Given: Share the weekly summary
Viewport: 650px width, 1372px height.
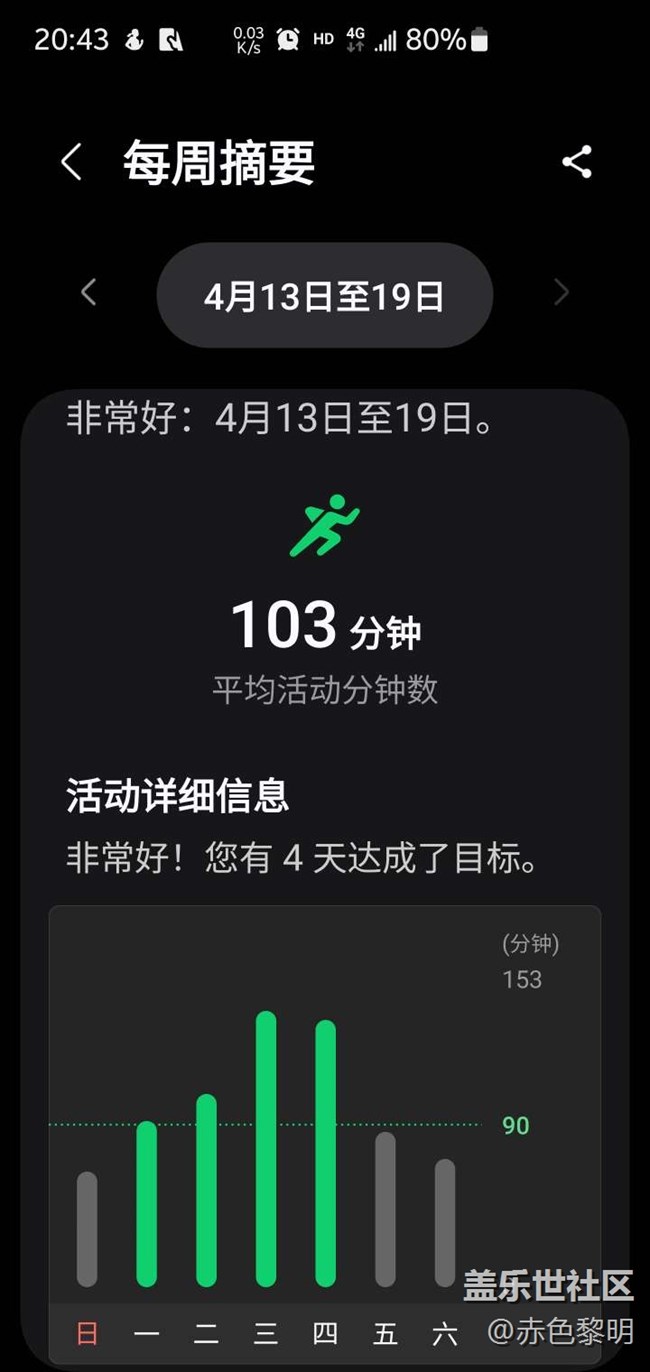Looking at the screenshot, I should 577,162.
